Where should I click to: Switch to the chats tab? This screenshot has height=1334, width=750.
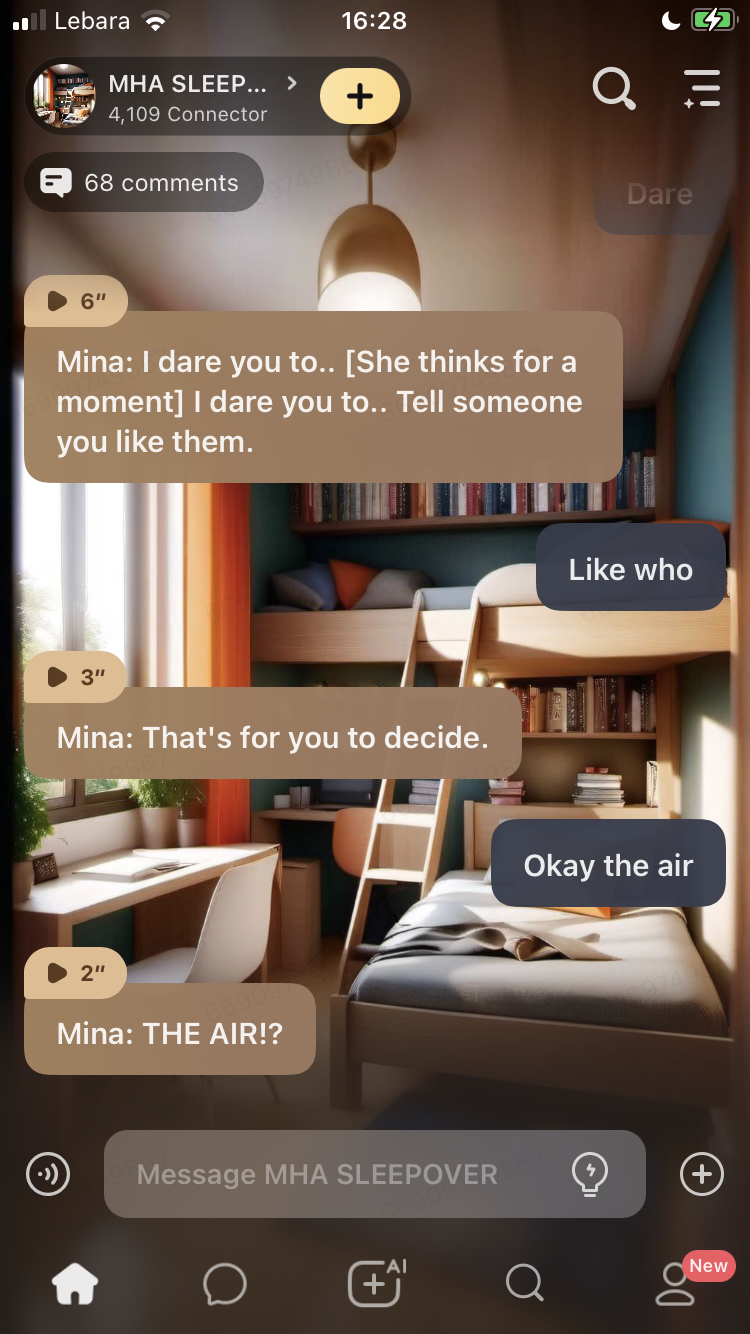(x=224, y=1283)
